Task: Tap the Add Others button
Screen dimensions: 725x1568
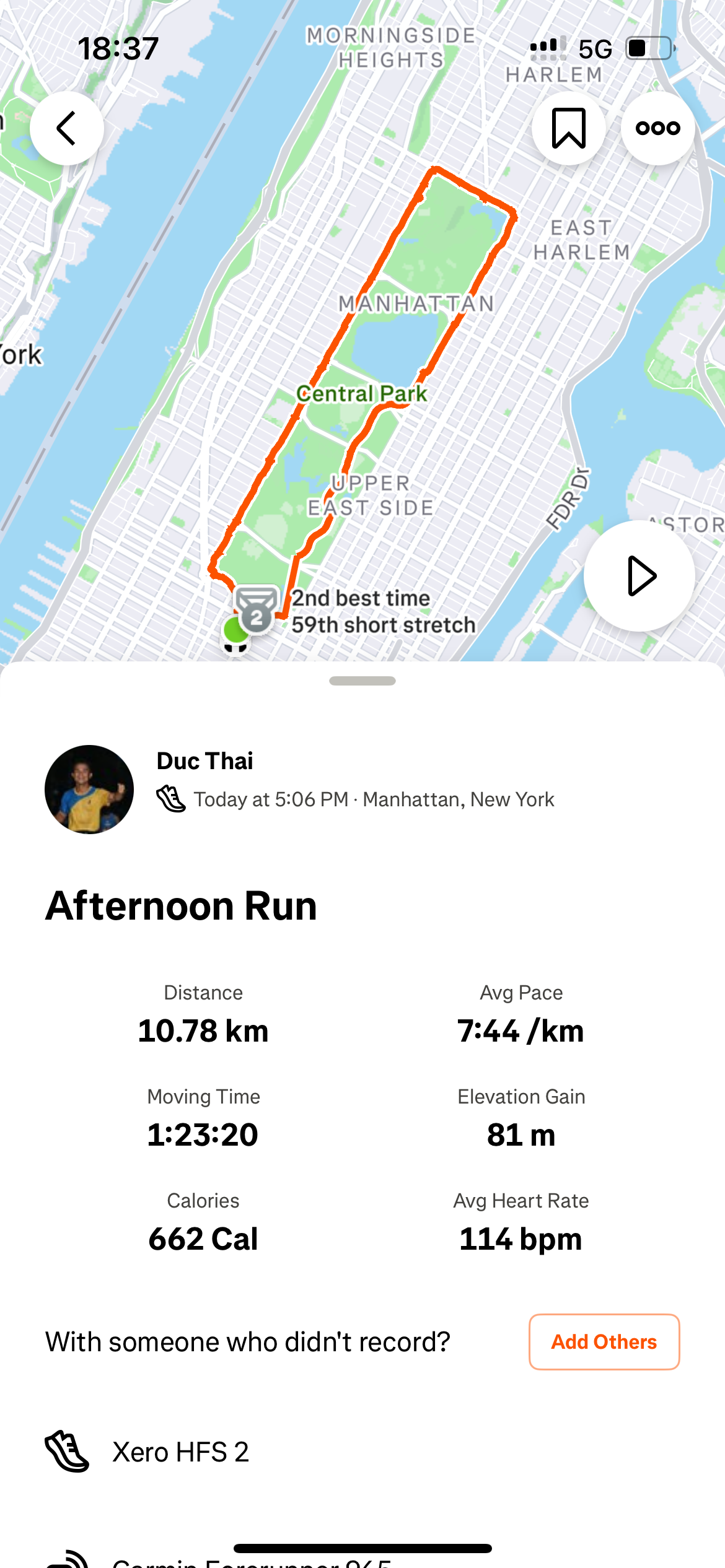Action: click(x=604, y=1342)
